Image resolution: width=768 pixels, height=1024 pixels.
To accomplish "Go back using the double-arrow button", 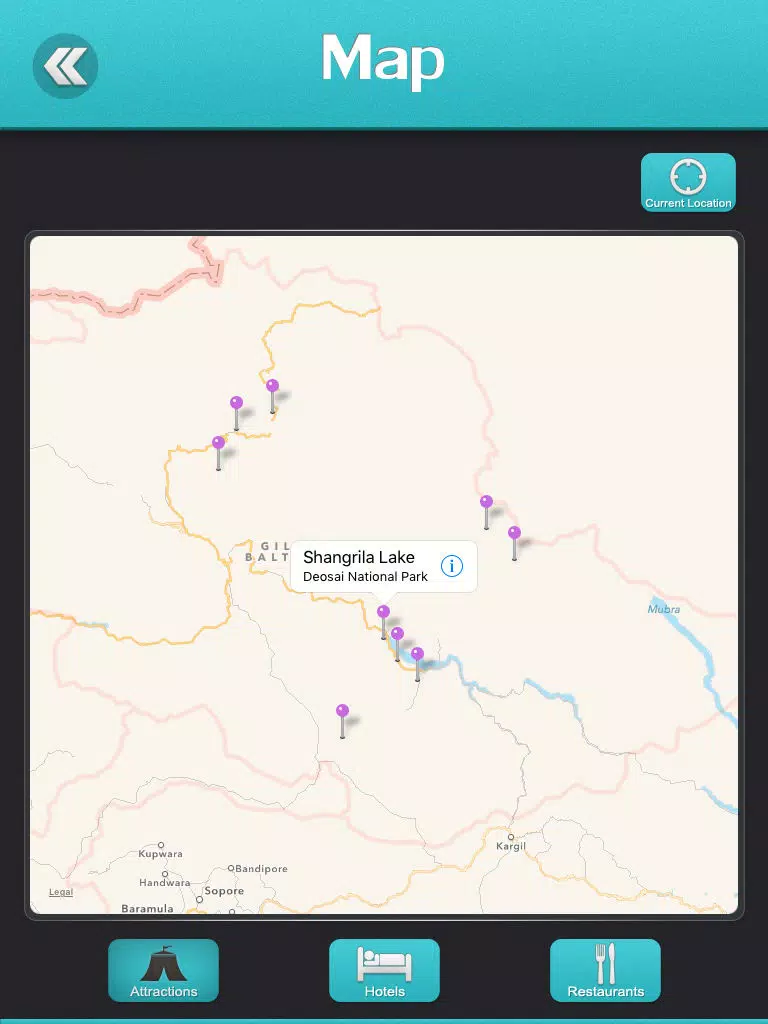I will tap(65, 66).
